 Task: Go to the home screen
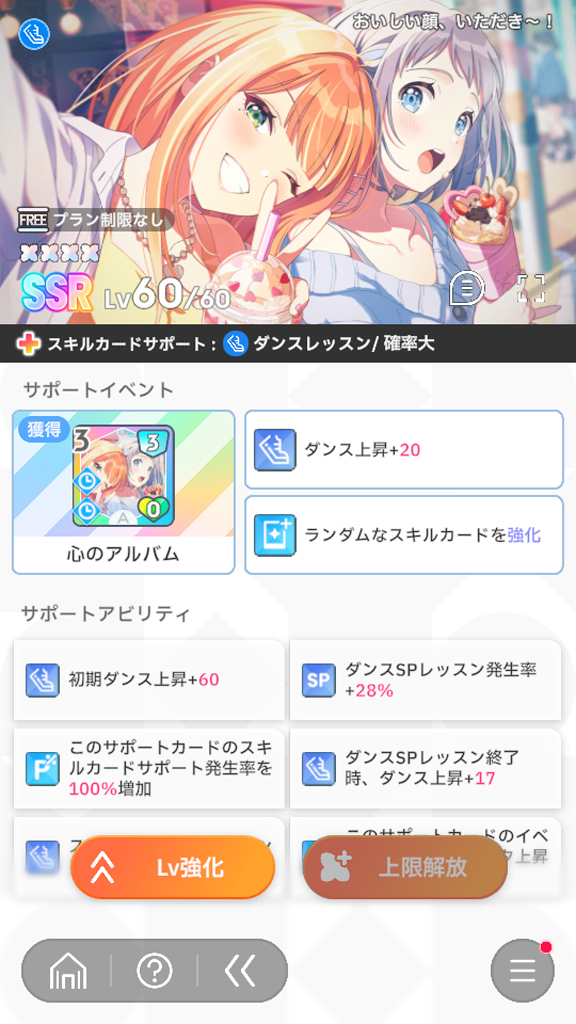(x=68, y=972)
